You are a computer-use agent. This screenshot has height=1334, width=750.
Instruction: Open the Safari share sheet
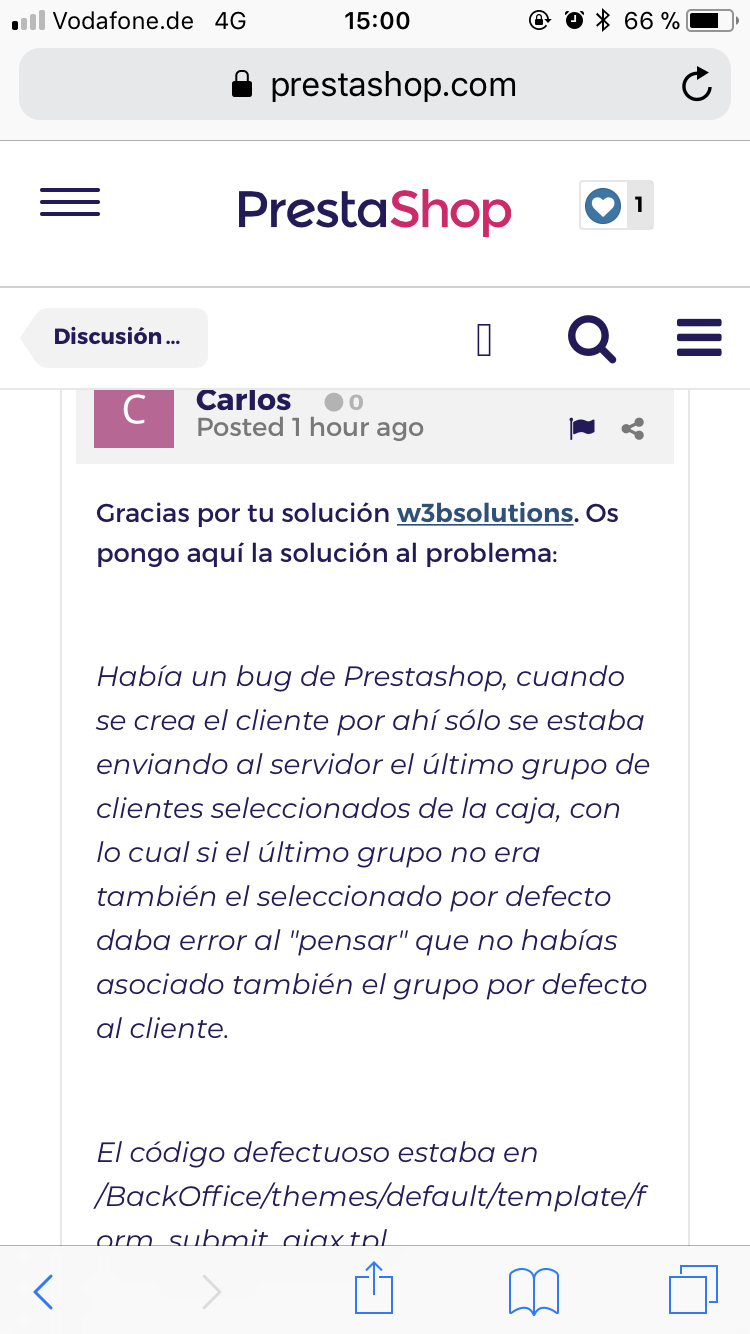click(374, 1289)
